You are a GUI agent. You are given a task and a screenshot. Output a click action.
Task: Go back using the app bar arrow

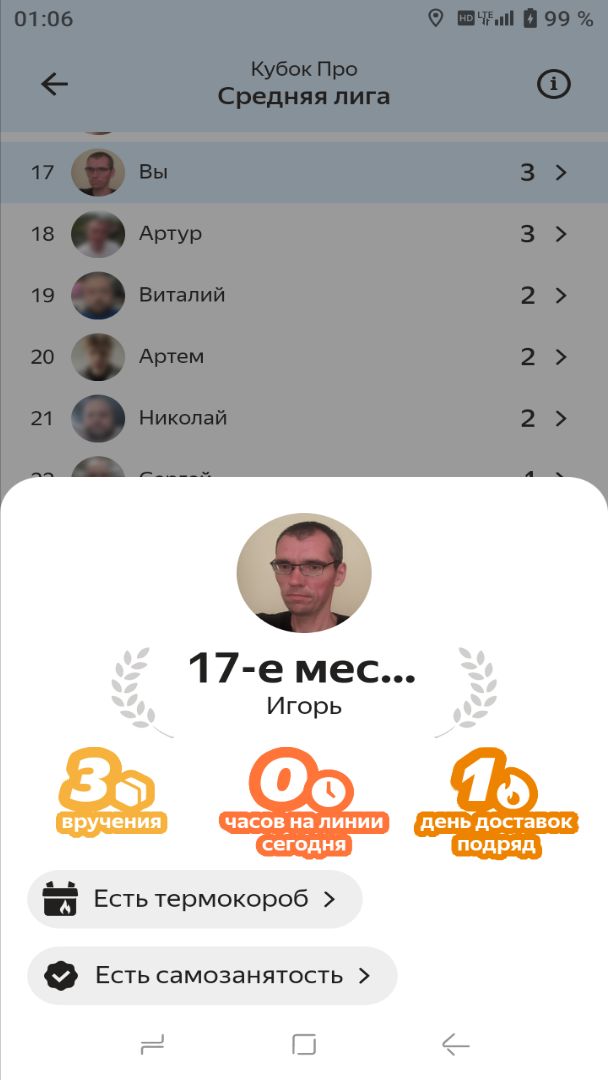point(54,84)
